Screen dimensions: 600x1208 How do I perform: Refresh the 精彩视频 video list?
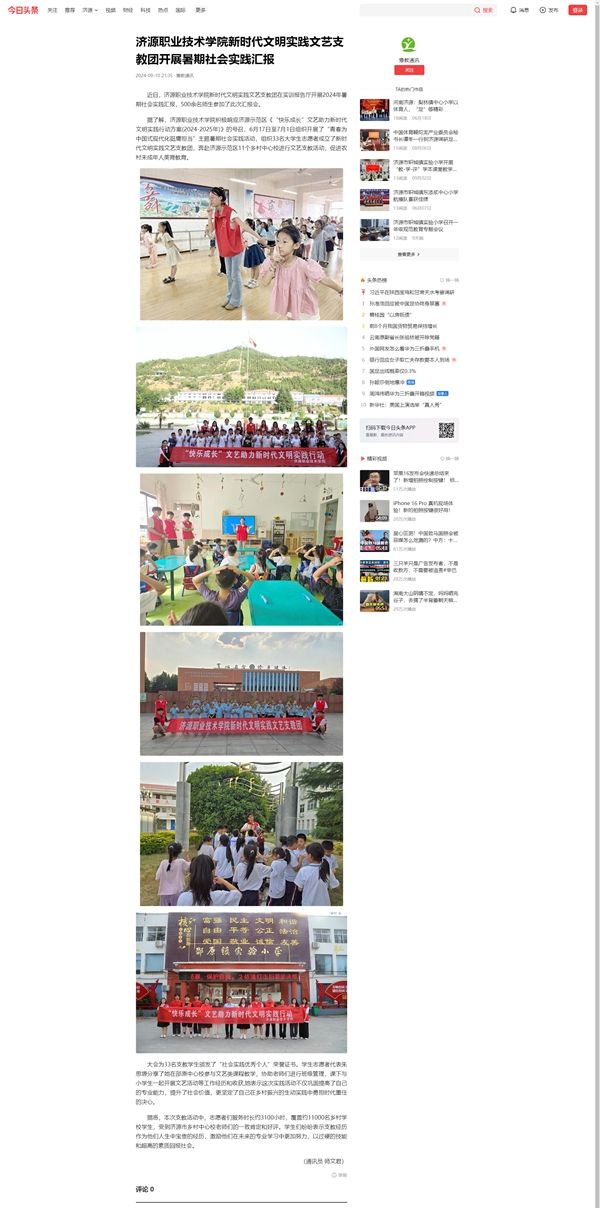[449, 457]
